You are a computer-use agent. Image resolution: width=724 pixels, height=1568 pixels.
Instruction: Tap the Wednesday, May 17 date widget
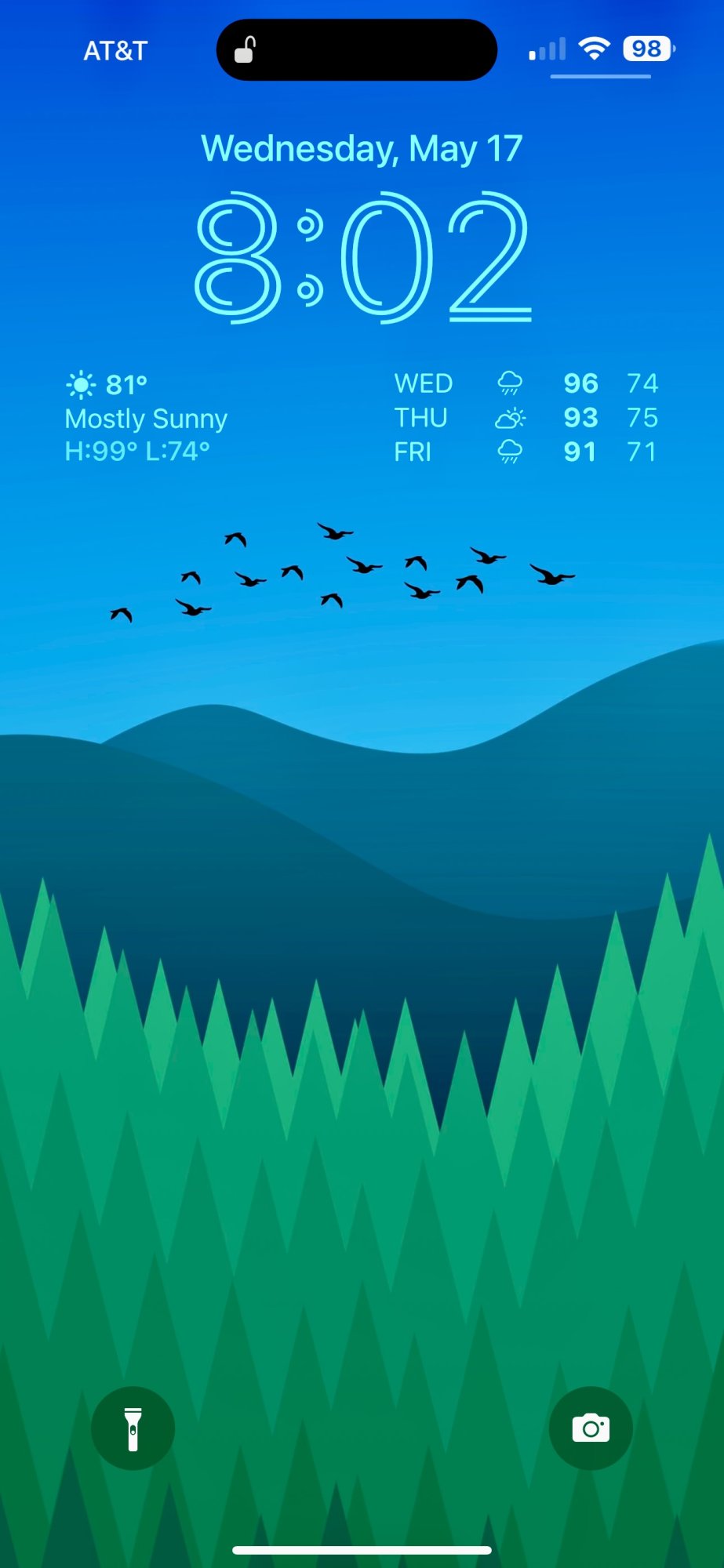pyautogui.click(x=362, y=148)
